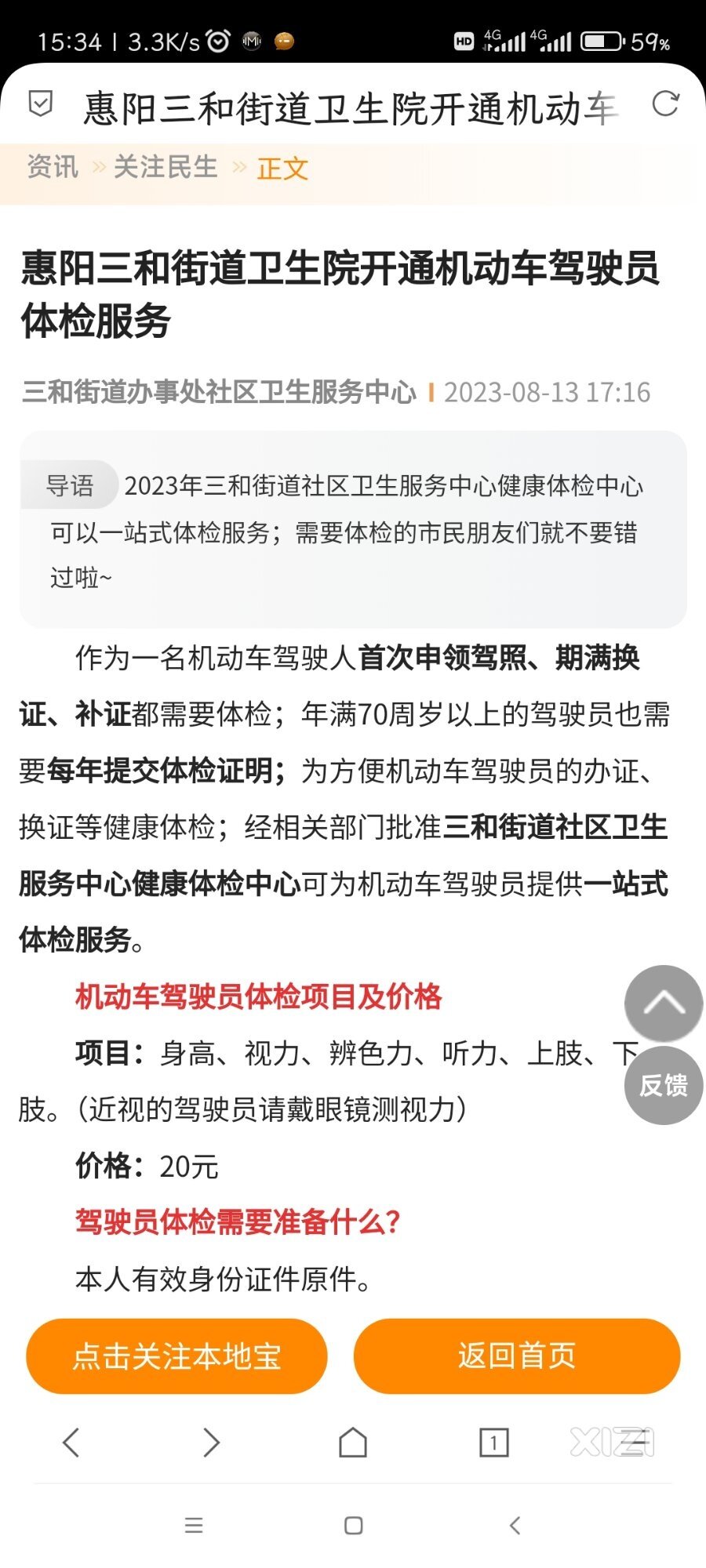This screenshot has width=706, height=1568.
Task: Tap 返回首页 to return home
Action: click(517, 1356)
